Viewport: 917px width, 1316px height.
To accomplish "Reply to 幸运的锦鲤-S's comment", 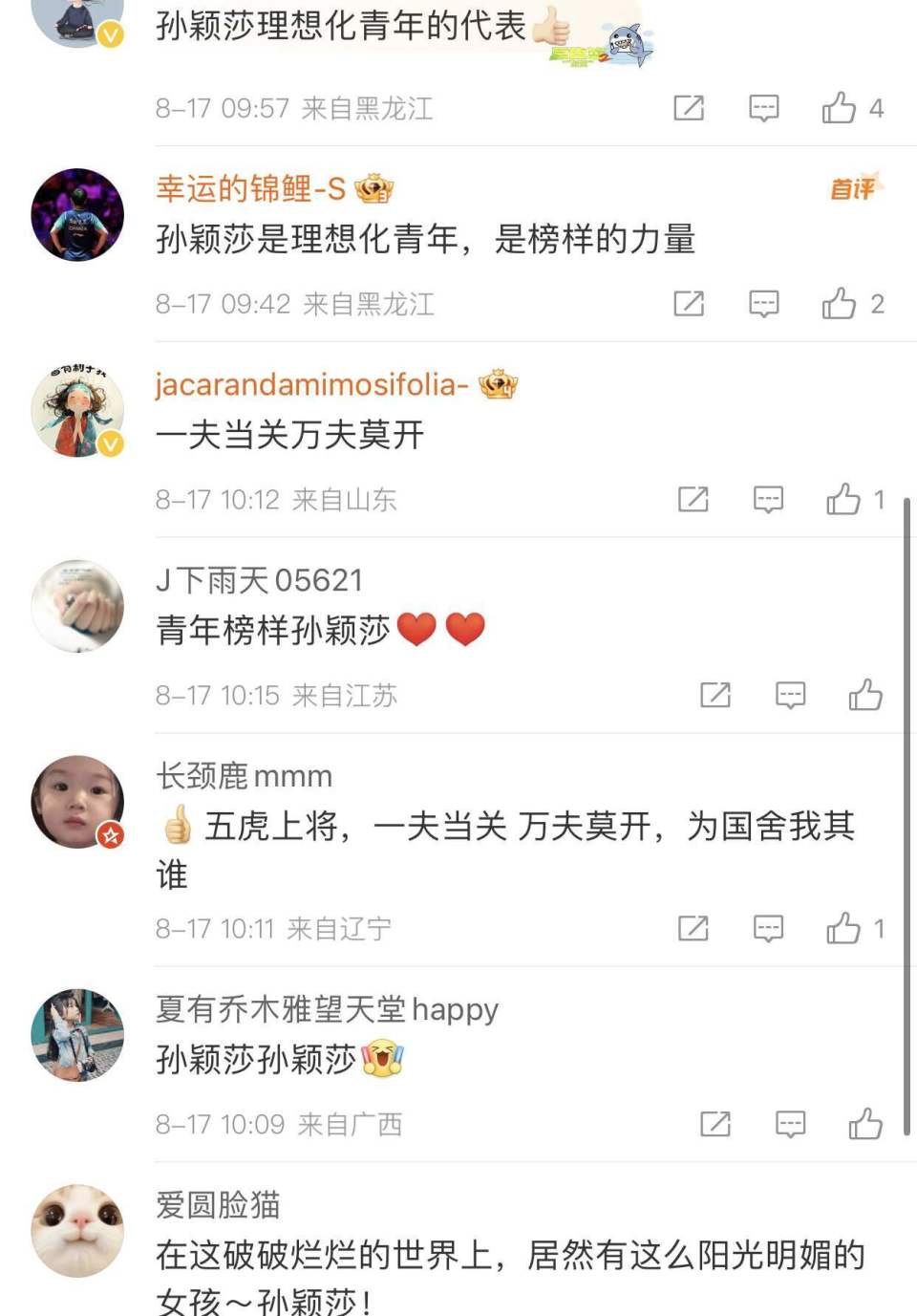I will click(x=763, y=304).
